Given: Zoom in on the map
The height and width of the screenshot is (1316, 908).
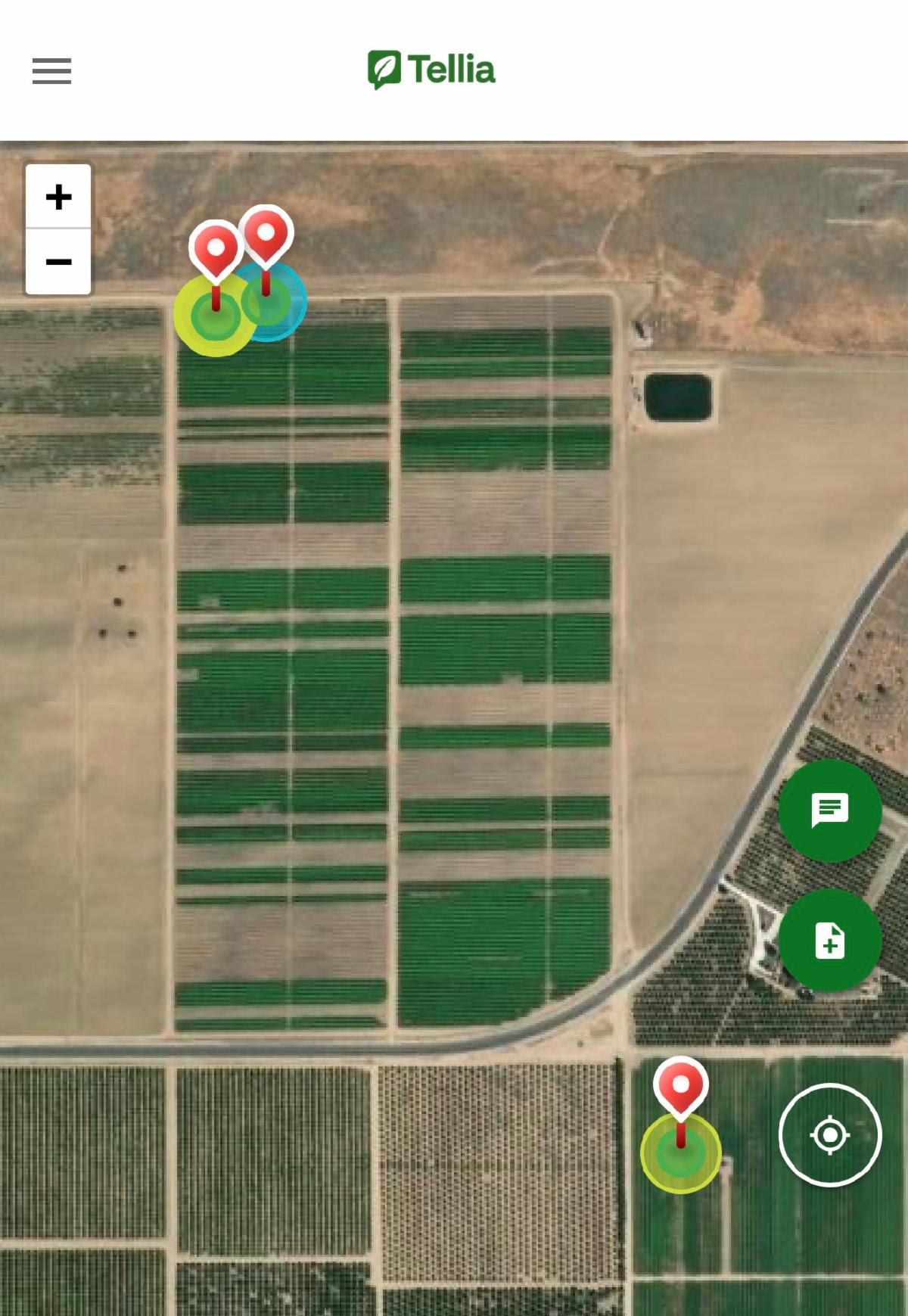Looking at the screenshot, I should pyautogui.click(x=58, y=197).
